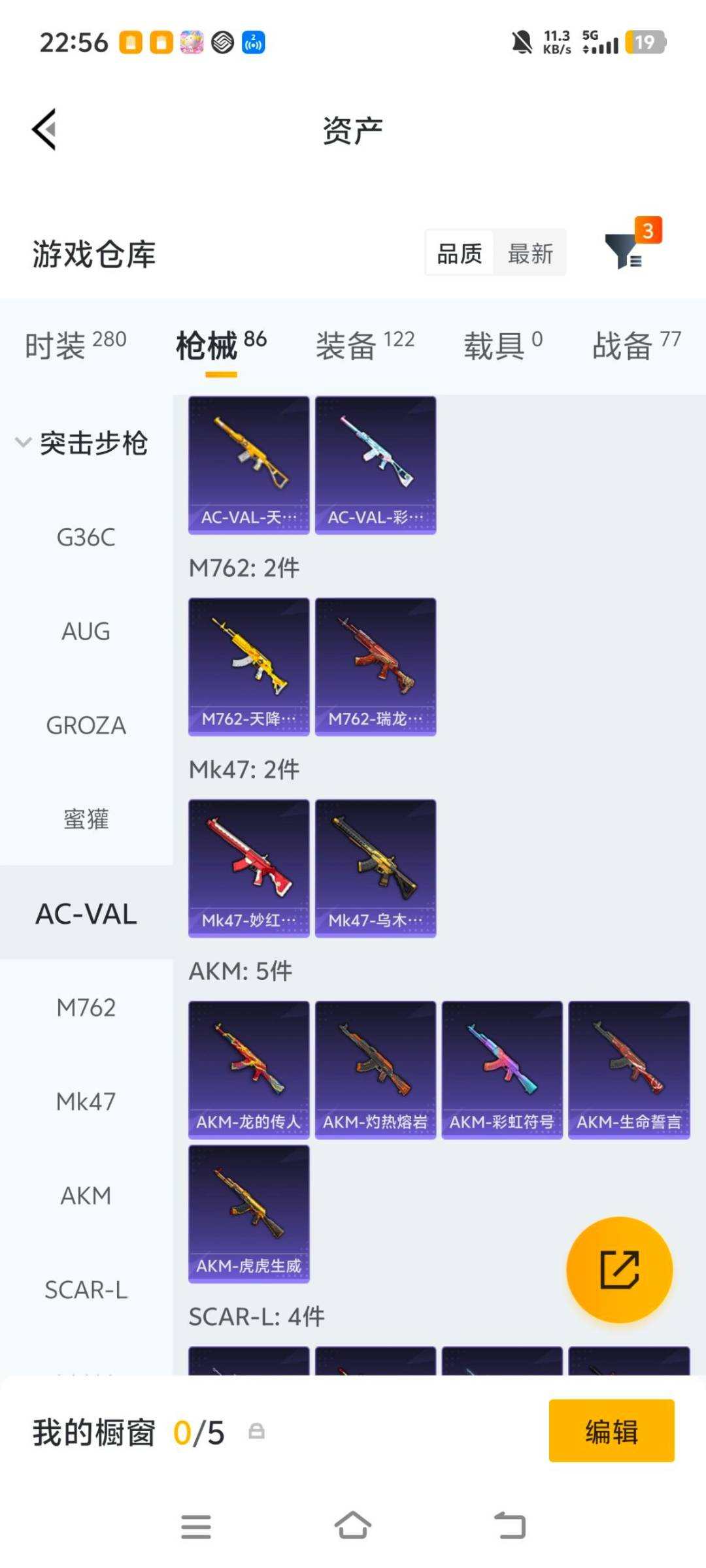Switch sorting to 最新
This screenshot has width=706, height=1568.
point(531,253)
